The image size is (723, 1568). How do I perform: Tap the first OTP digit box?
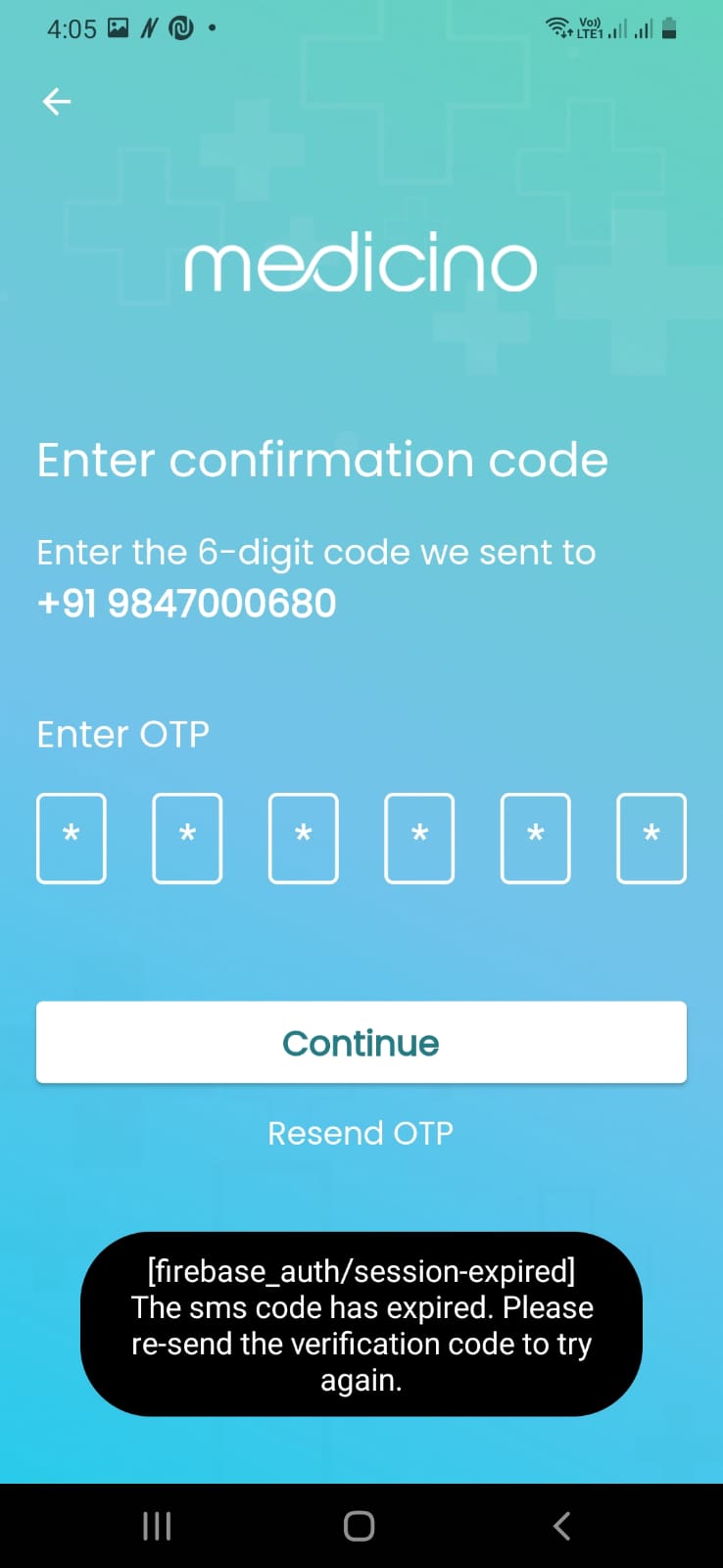click(x=72, y=838)
